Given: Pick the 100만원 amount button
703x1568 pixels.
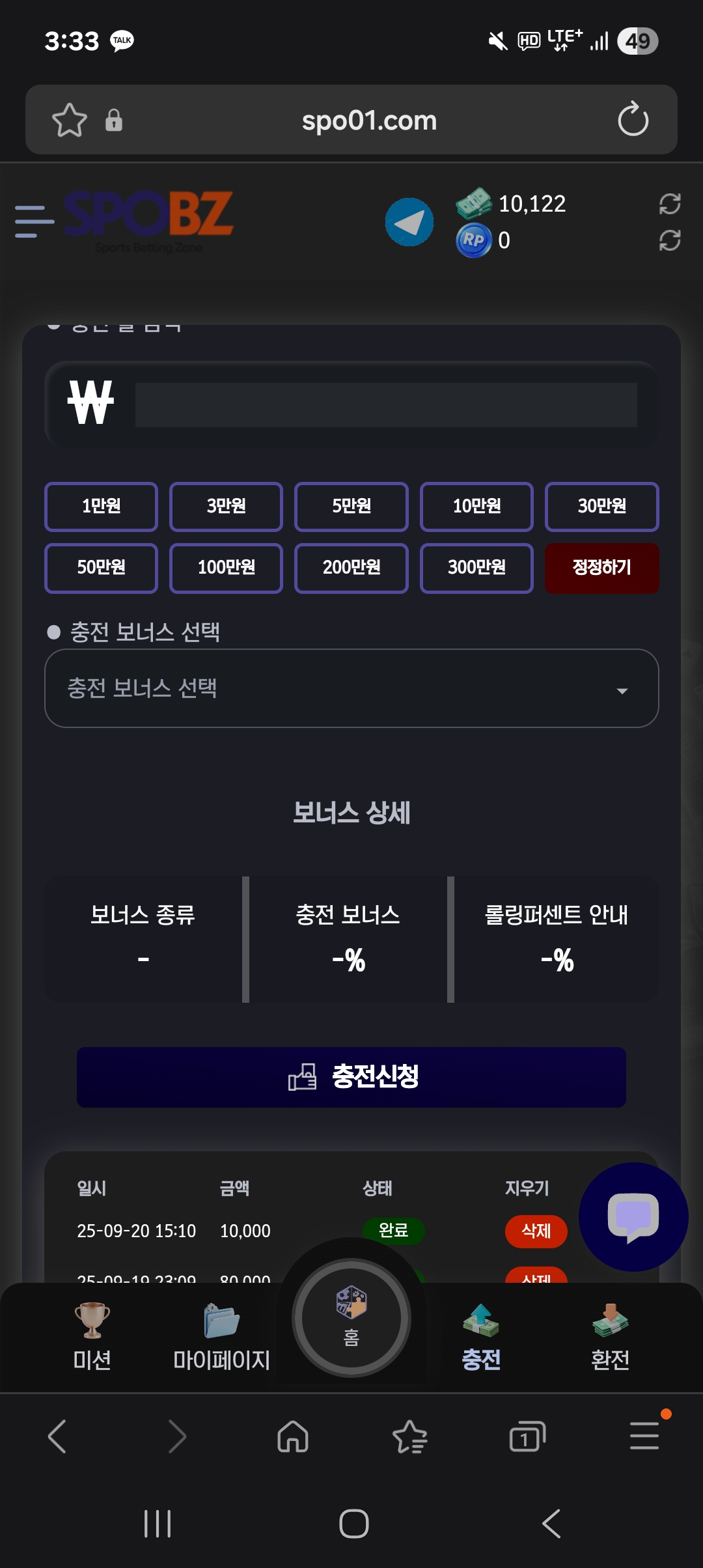Looking at the screenshot, I should (x=226, y=568).
